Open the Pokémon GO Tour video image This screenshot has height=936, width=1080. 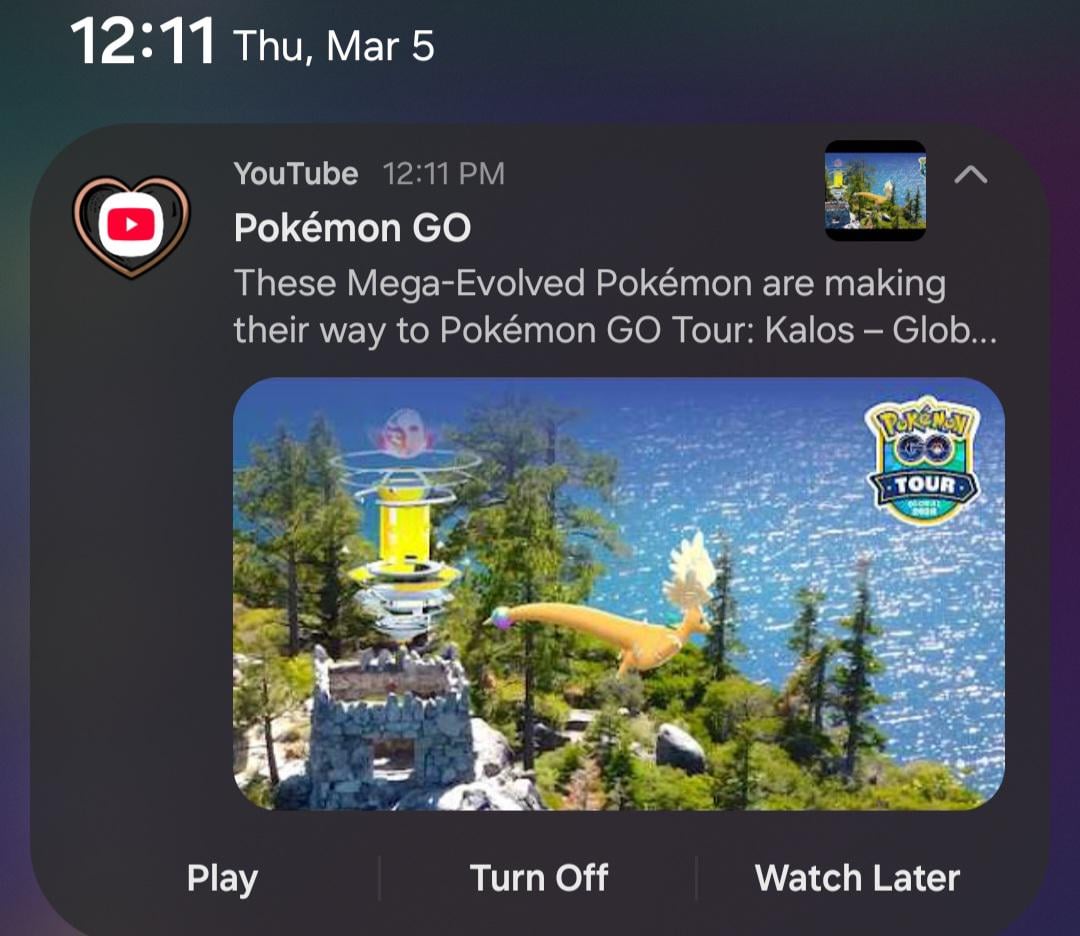[618, 594]
